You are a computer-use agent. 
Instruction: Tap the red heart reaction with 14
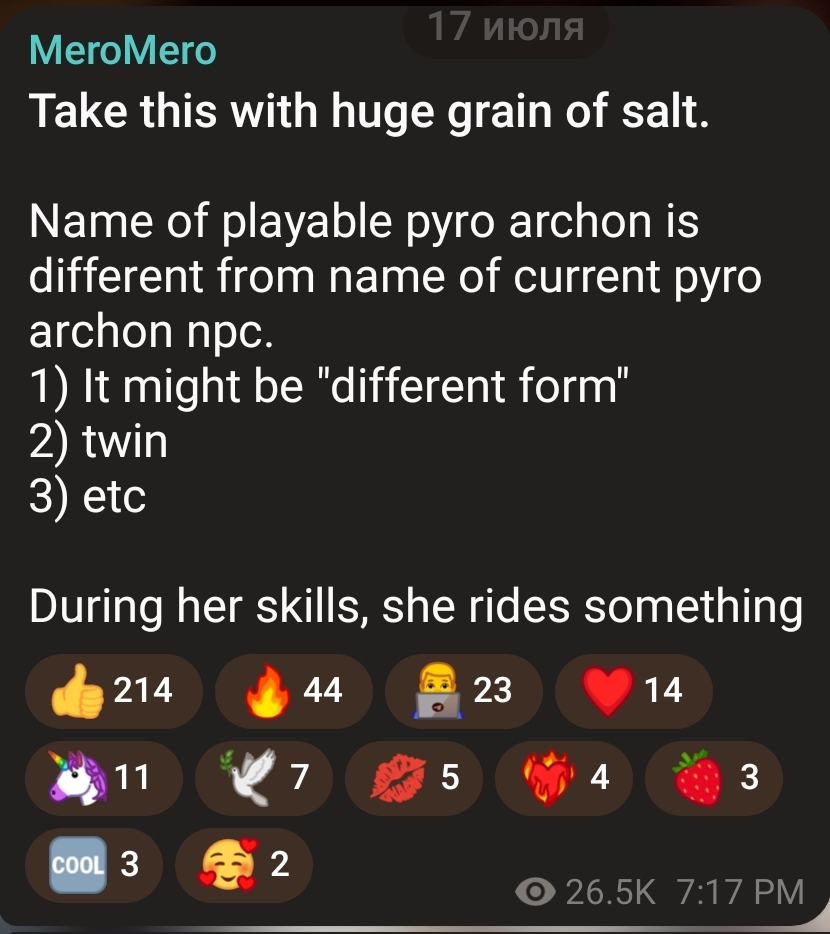[633, 690]
